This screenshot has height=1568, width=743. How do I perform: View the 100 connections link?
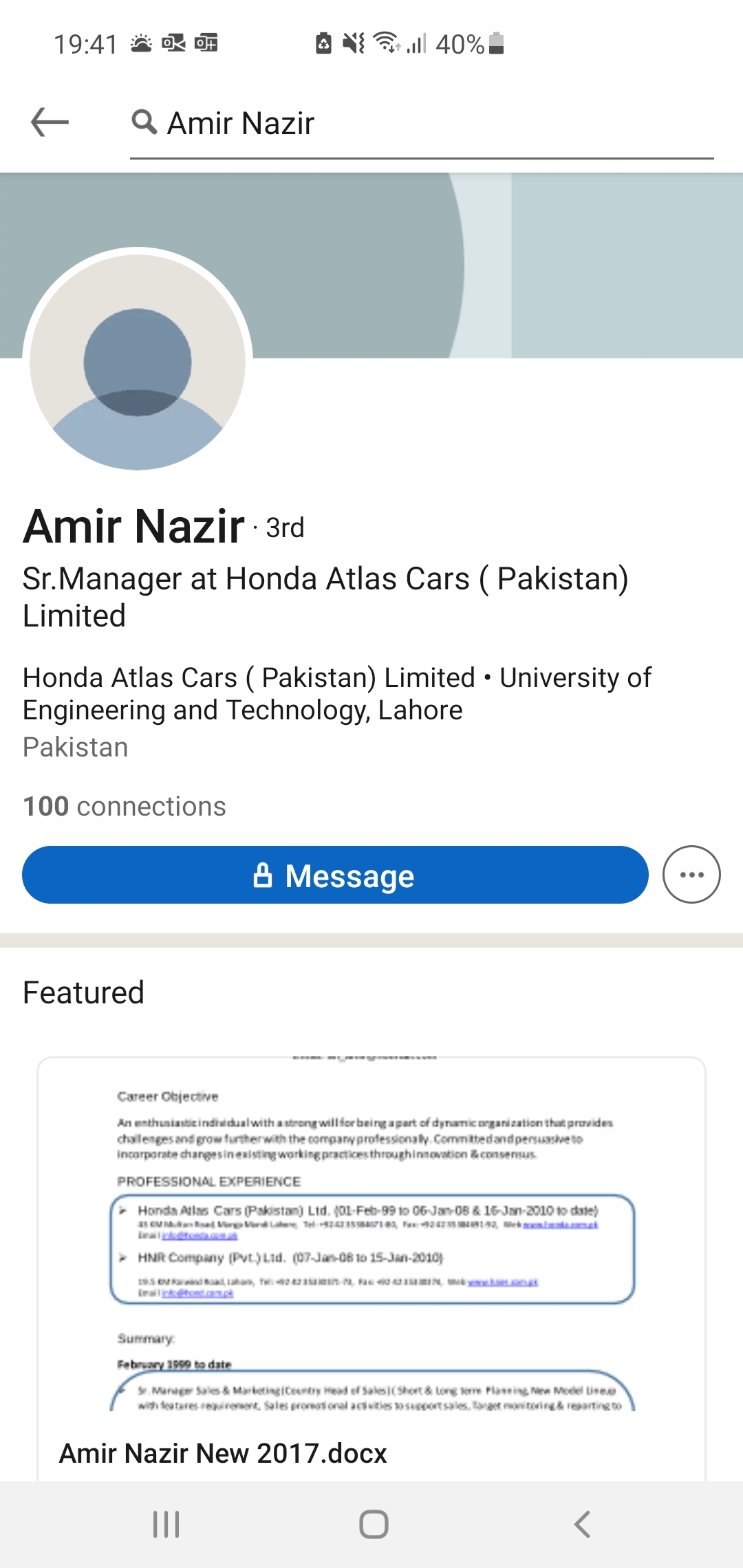pyautogui.click(x=125, y=806)
